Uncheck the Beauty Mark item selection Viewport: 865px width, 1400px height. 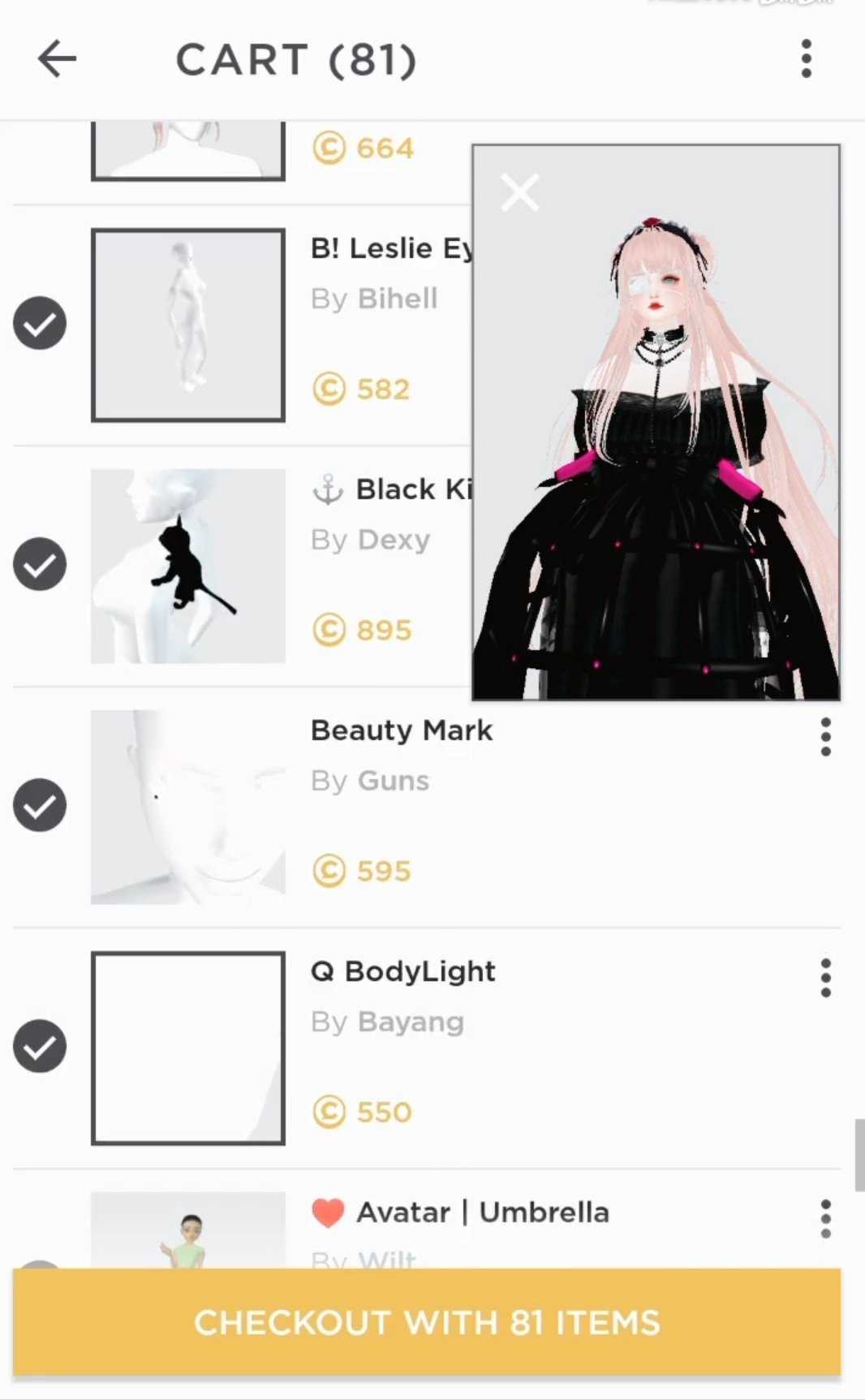click(39, 804)
